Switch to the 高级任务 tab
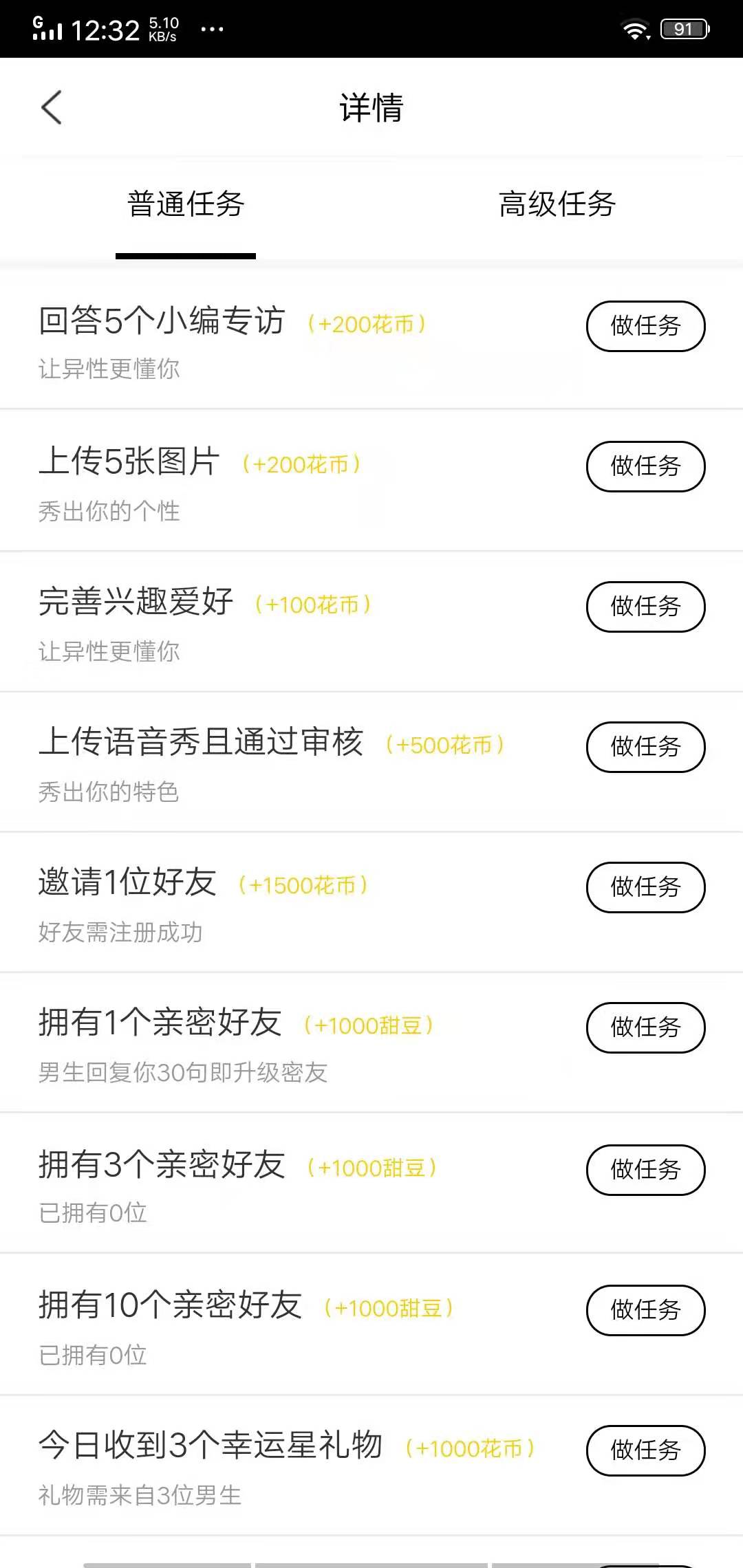This screenshot has width=743, height=1568. coord(557,204)
